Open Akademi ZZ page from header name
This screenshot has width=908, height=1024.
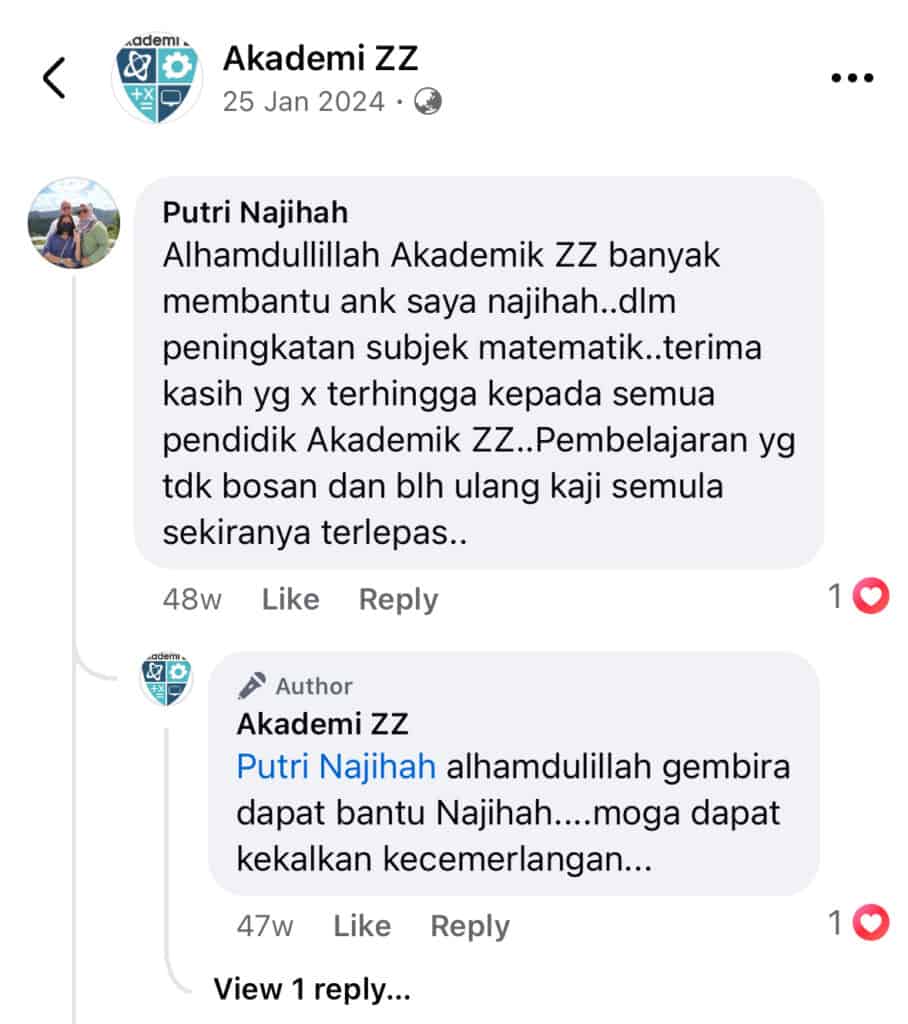[x=320, y=59]
